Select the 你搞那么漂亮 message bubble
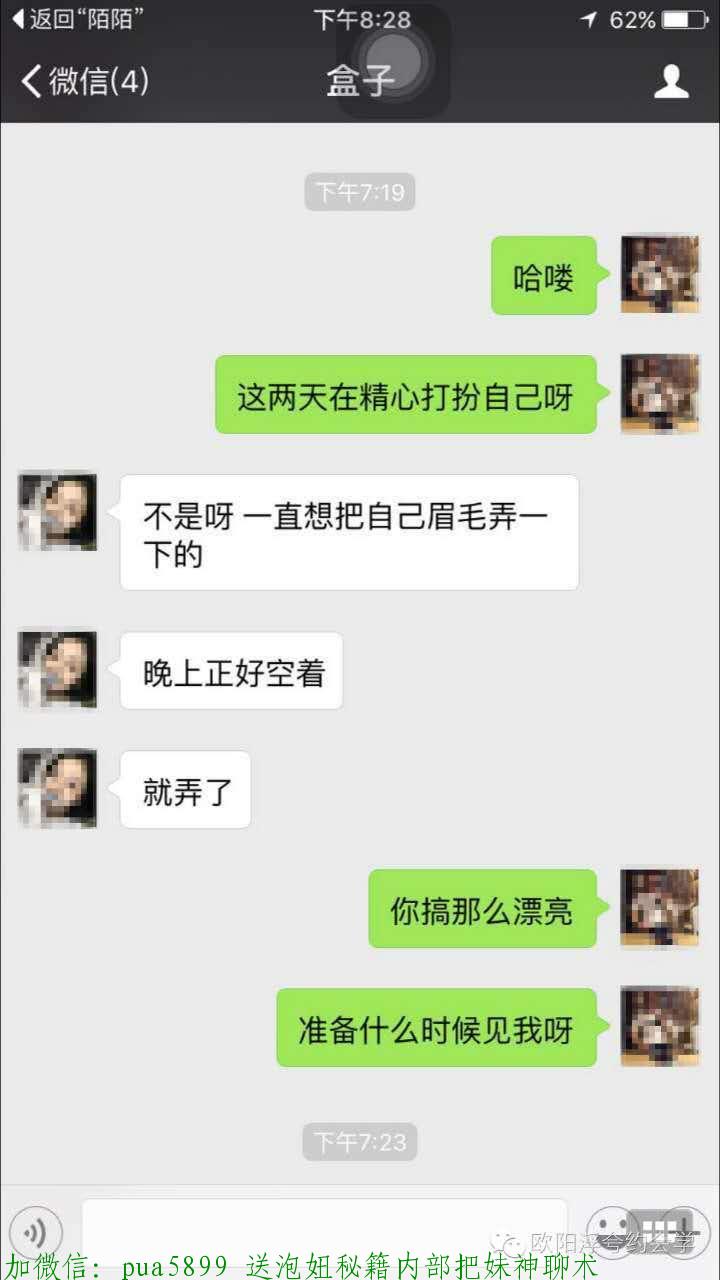 coord(482,910)
